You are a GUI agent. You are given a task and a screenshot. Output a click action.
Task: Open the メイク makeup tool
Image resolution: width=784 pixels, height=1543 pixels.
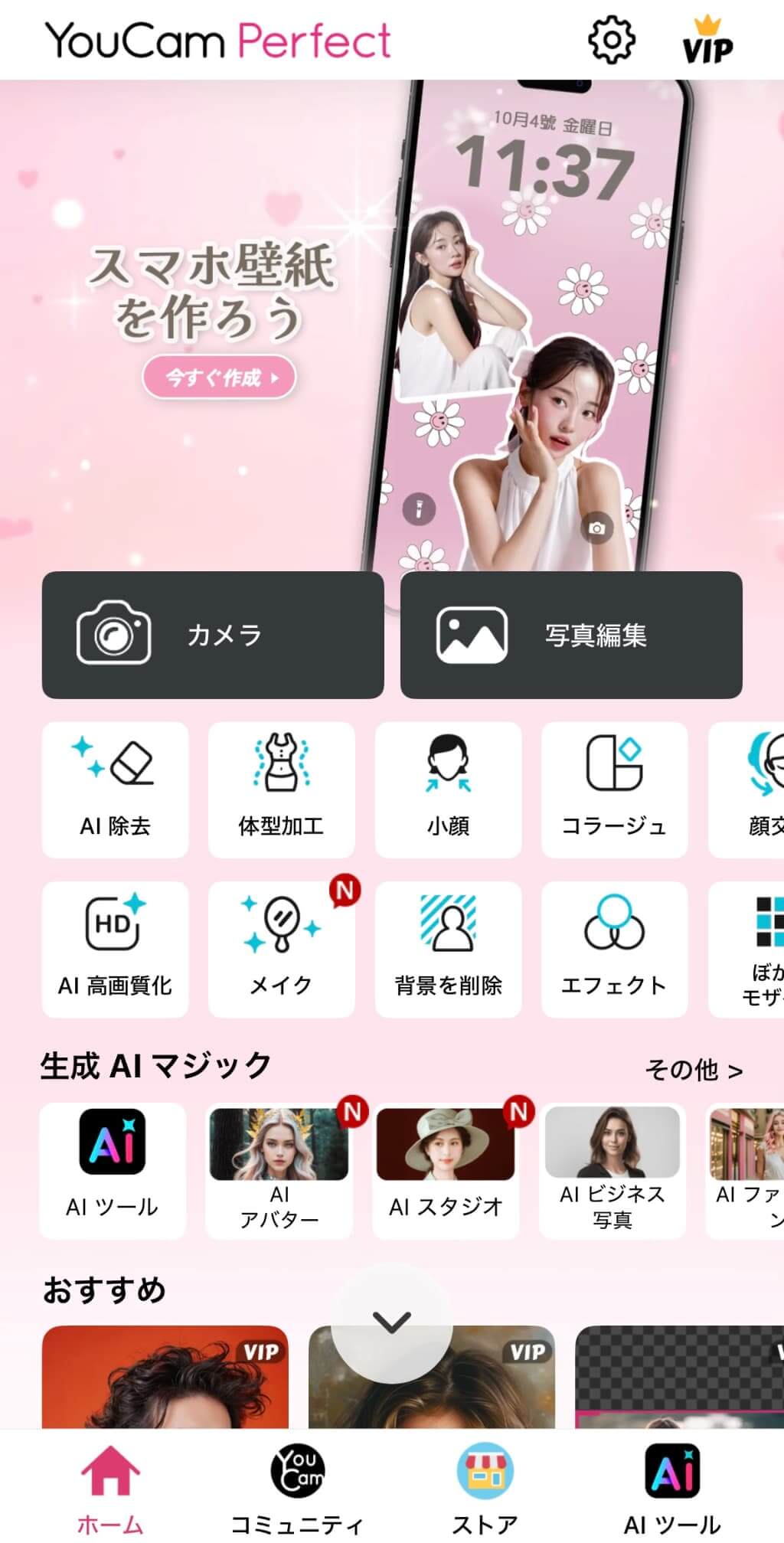point(281,949)
